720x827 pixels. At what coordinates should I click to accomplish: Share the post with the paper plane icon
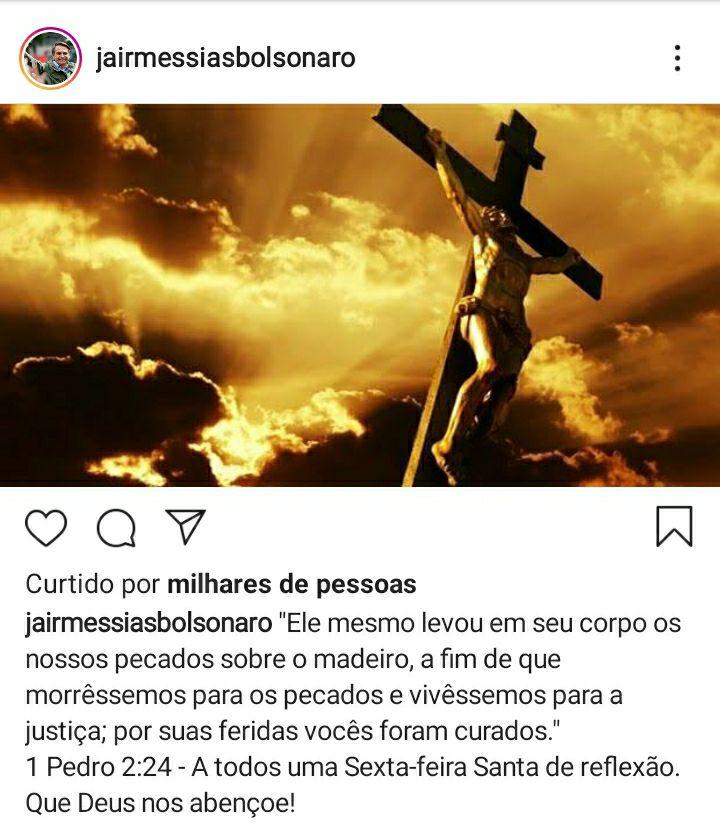click(185, 526)
